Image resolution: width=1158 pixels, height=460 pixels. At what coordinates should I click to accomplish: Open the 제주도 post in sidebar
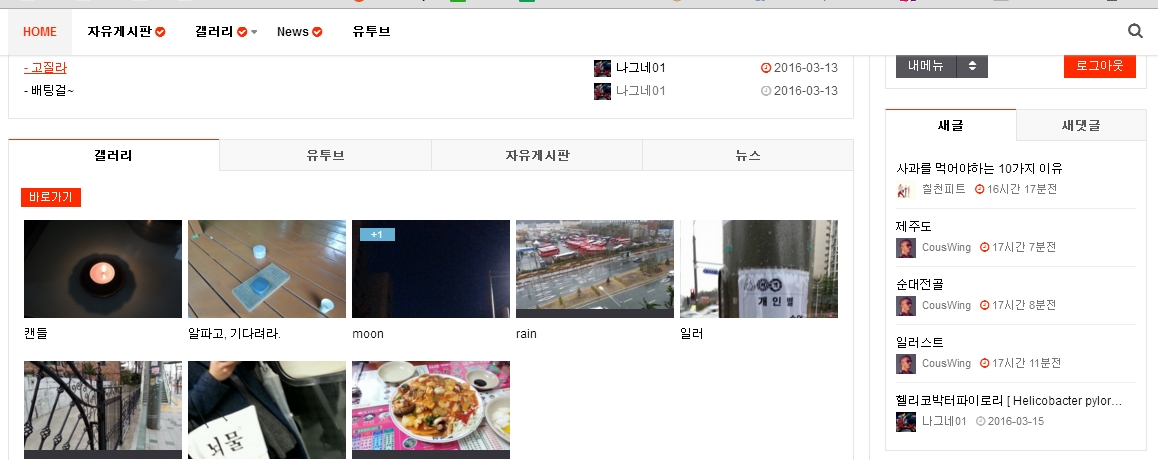coord(914,226)
